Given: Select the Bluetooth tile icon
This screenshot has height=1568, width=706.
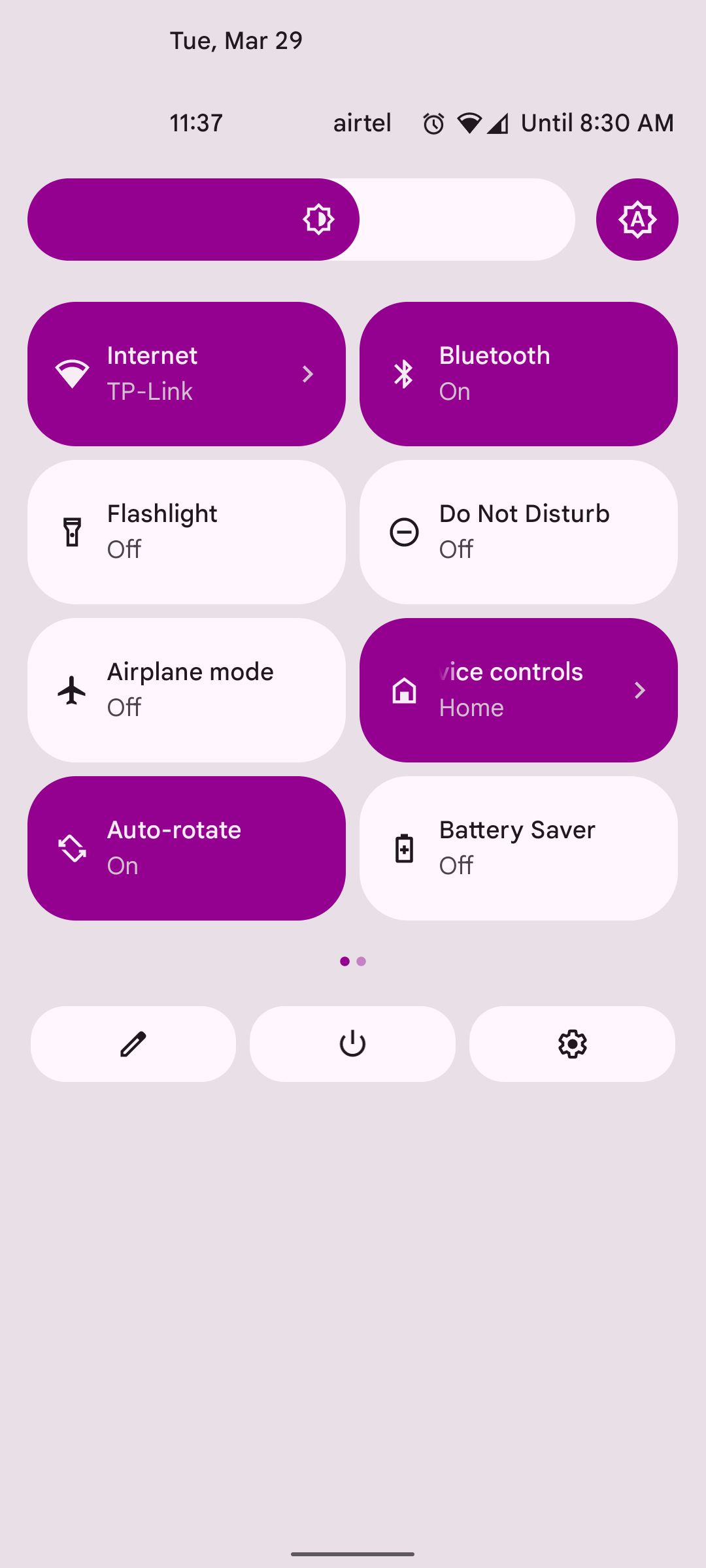Looking at the screenshot, I should click(403, 373).
